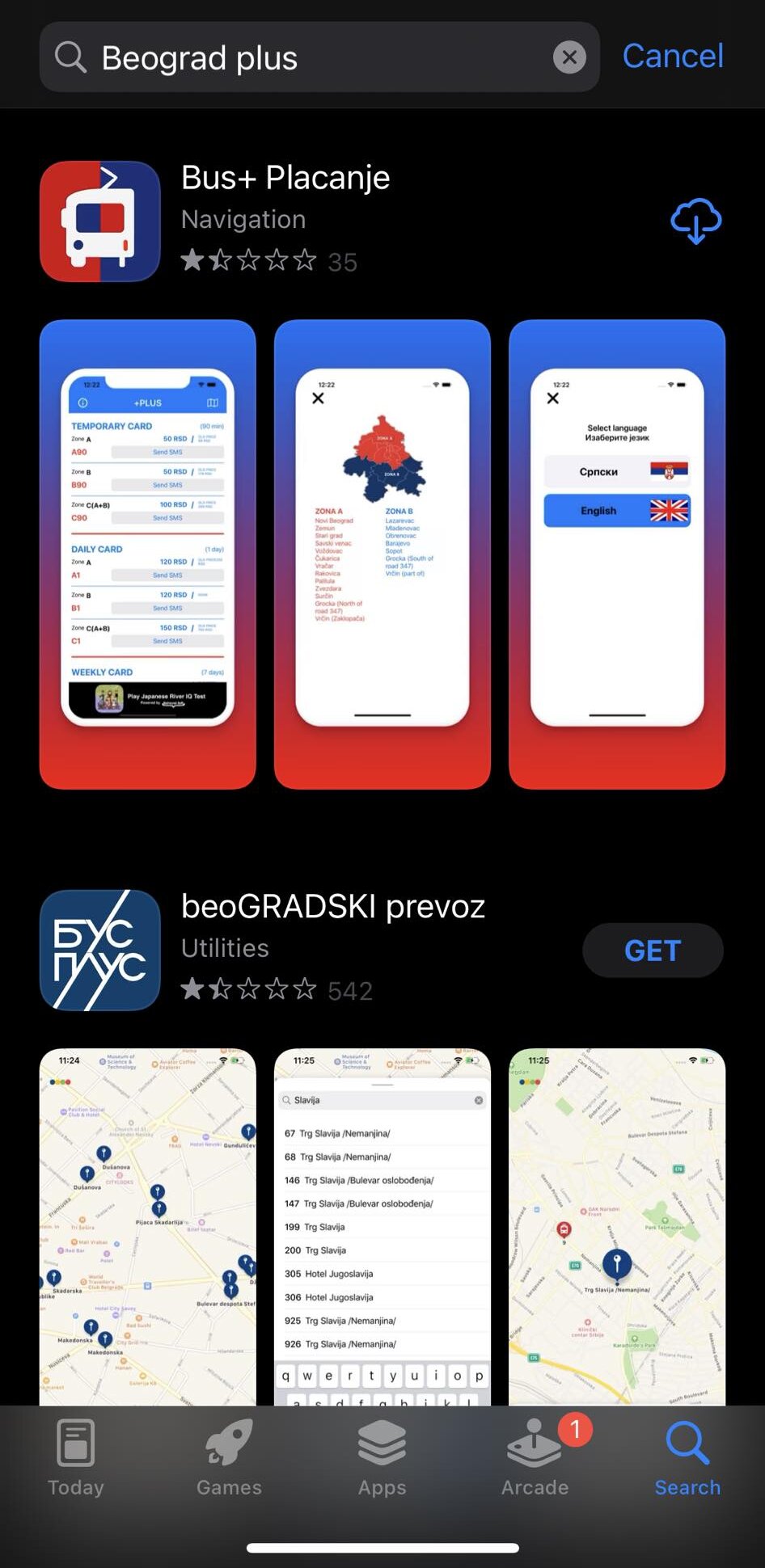View Bus+ Placanje zone map screenshot
This screenshot has height=1568, width=765.
coord(382,554)
